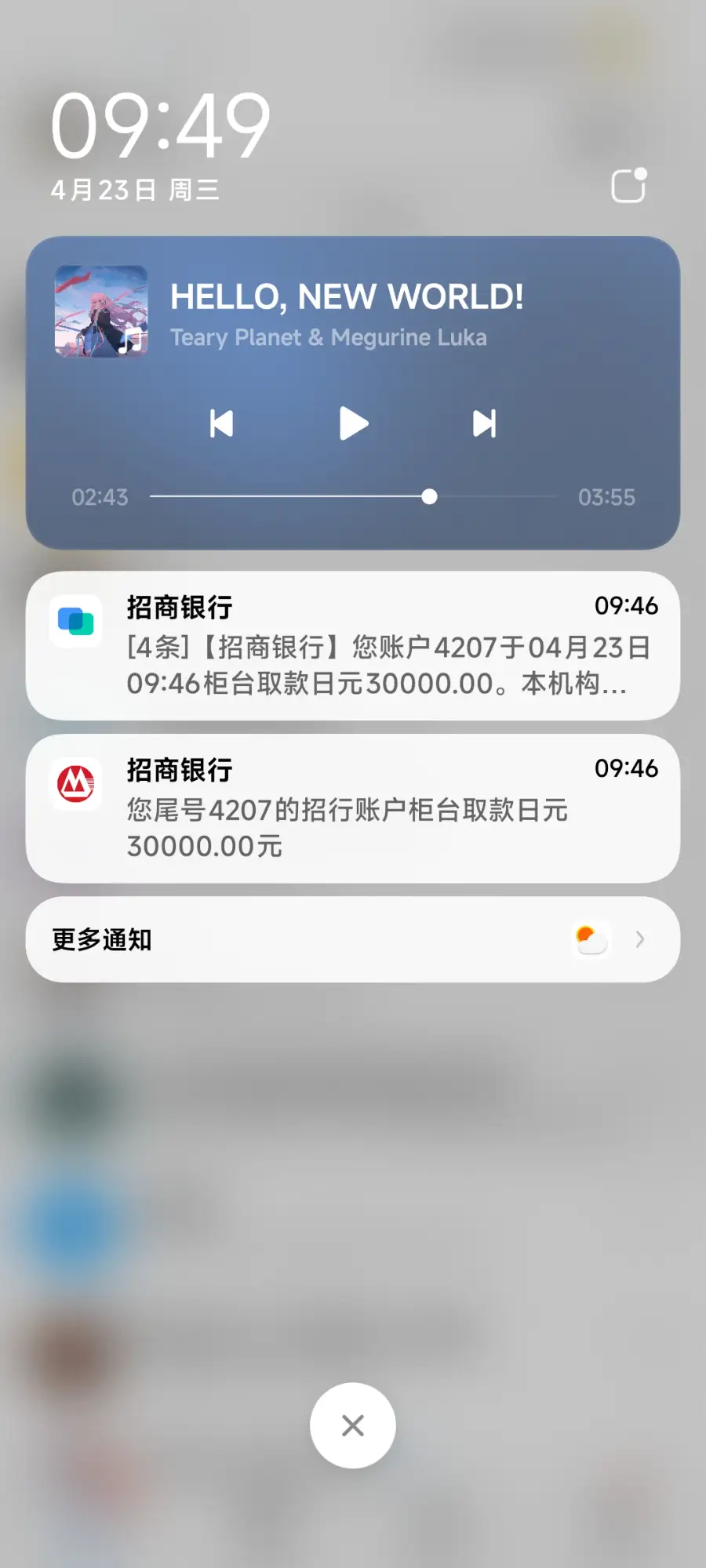
Task: Open the notification management icon beside the date
Action: click(628, 187)
